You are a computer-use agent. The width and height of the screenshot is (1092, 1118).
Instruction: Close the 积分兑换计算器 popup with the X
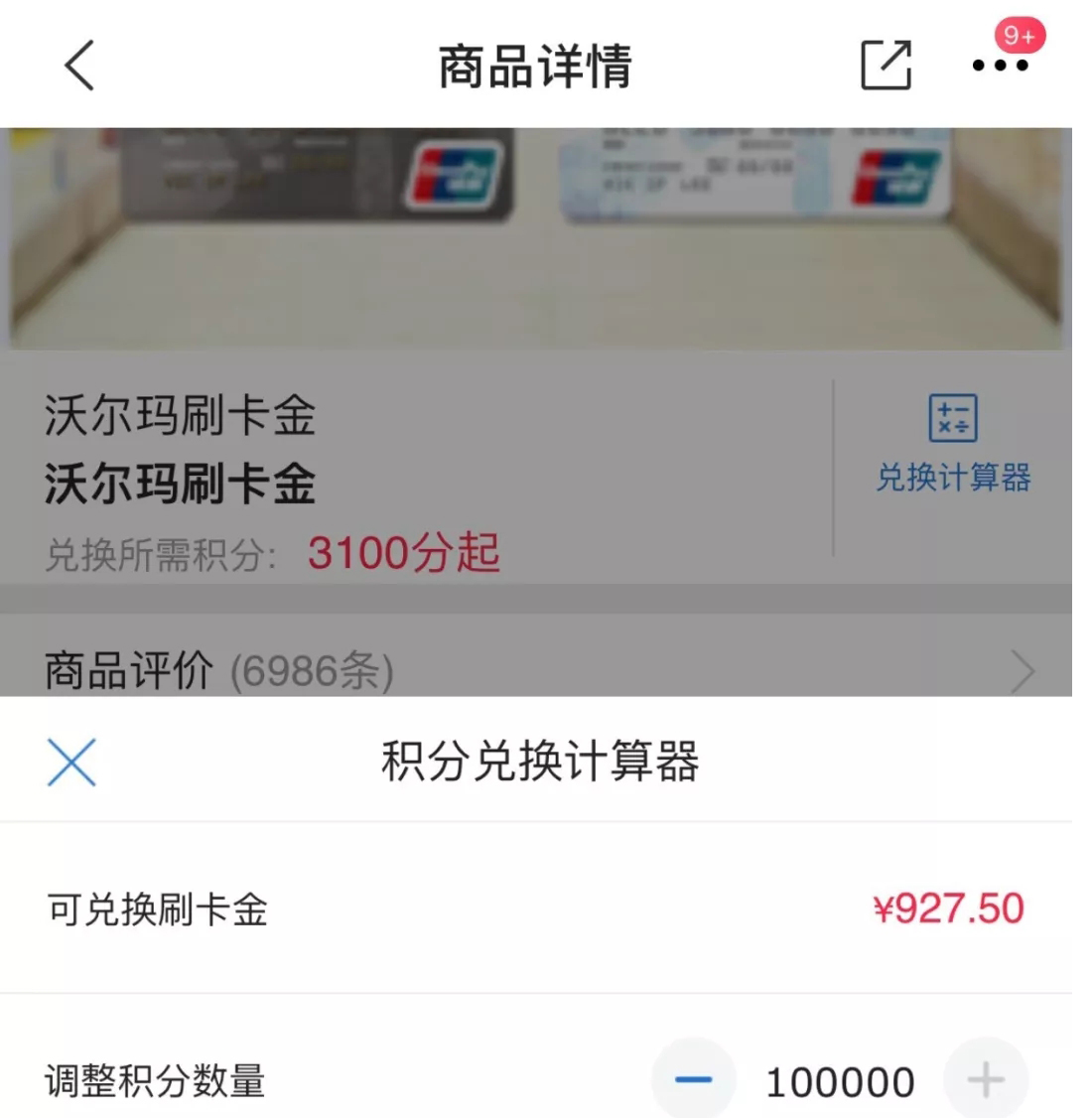[x=70, y=763]
